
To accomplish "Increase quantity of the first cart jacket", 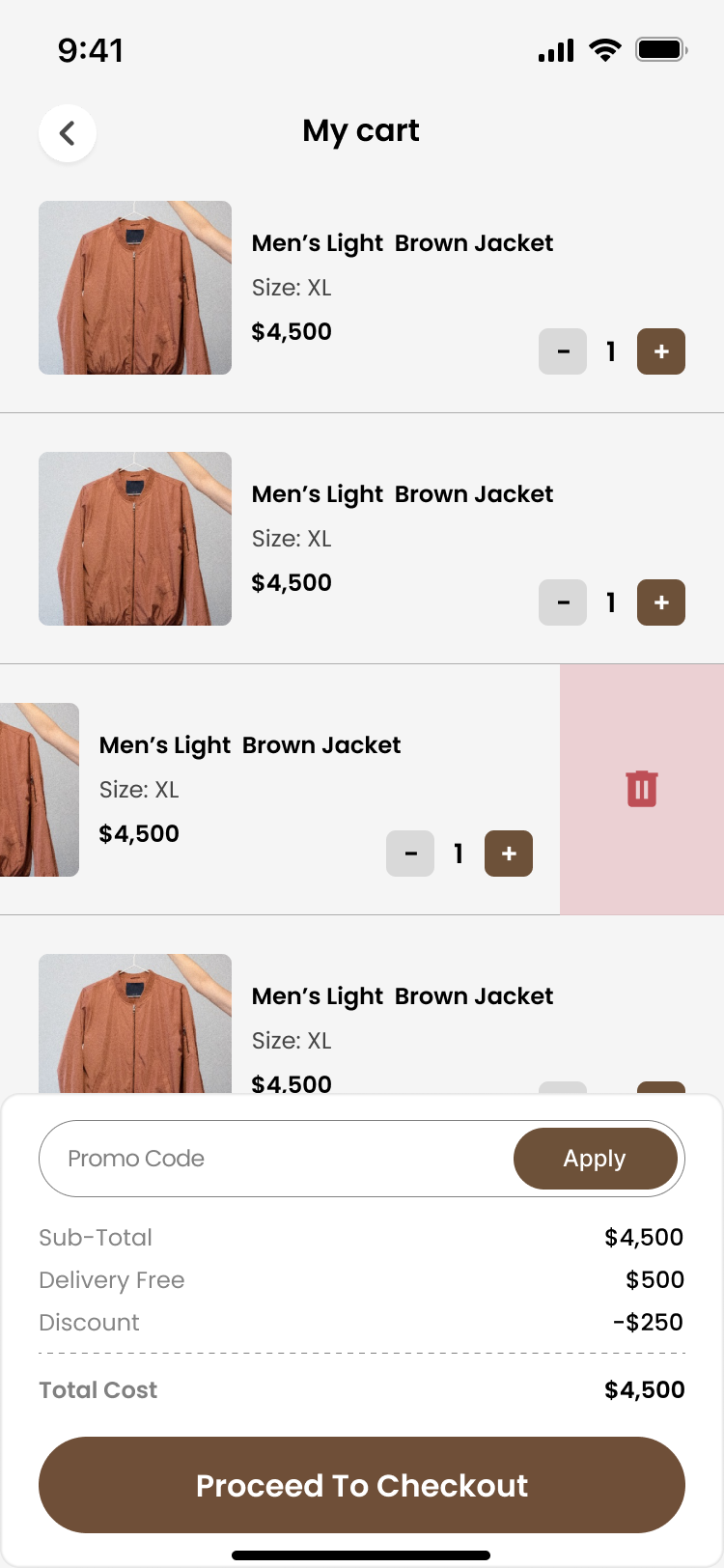I will pos(661,351).
